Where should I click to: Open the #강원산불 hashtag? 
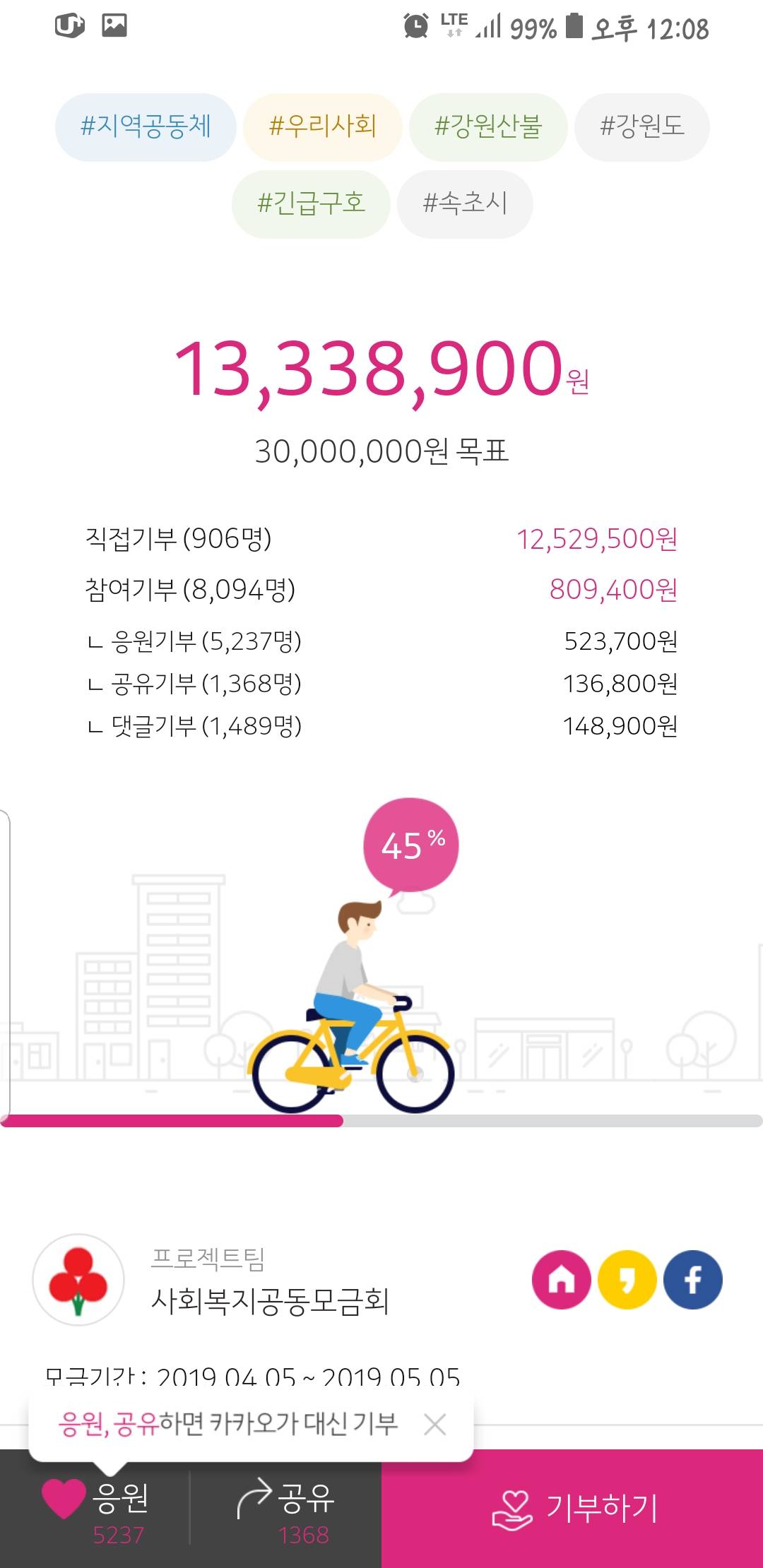(x=488, y=127)
